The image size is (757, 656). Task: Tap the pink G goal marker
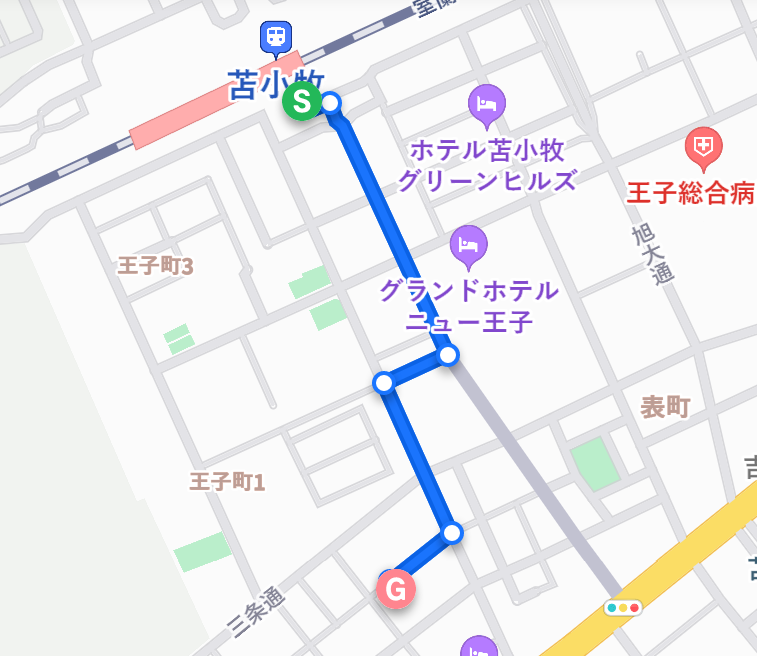pos(396,589)
